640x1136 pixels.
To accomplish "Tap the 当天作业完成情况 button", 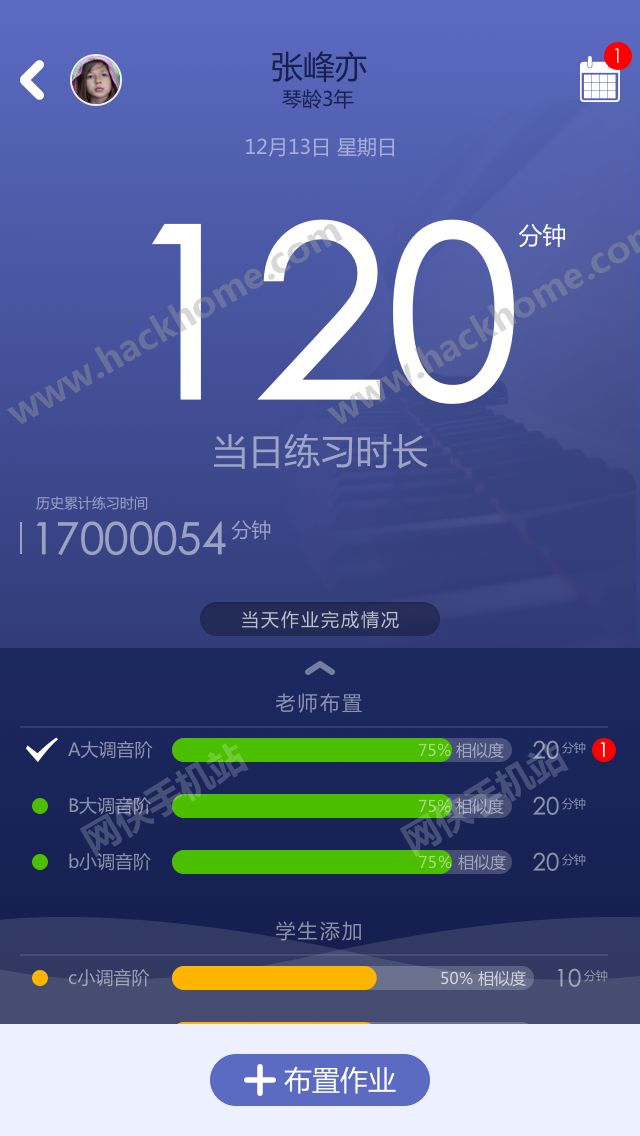I will click(x=320, y=619).
